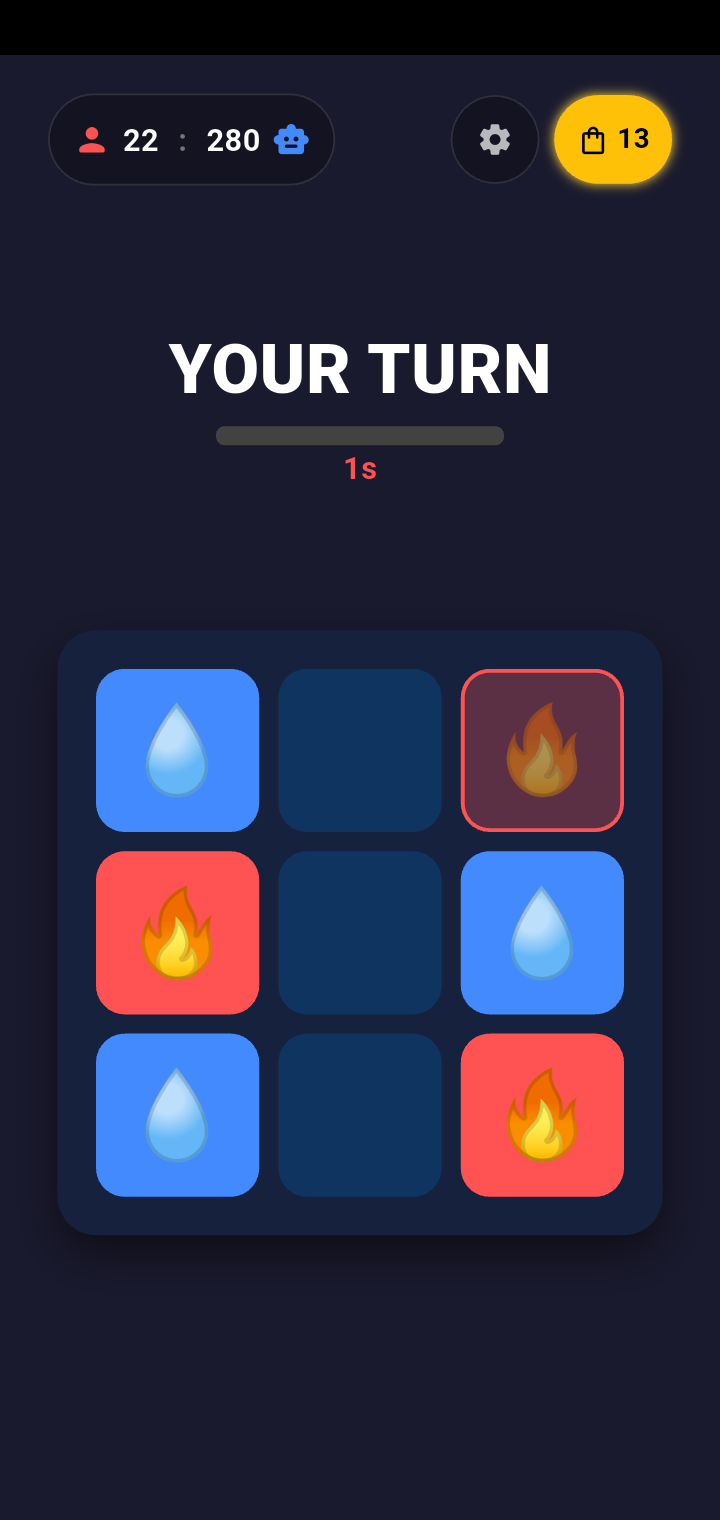720x1520 pixels.
Task: Open the settings gear
Action: (x=495, y=140)
